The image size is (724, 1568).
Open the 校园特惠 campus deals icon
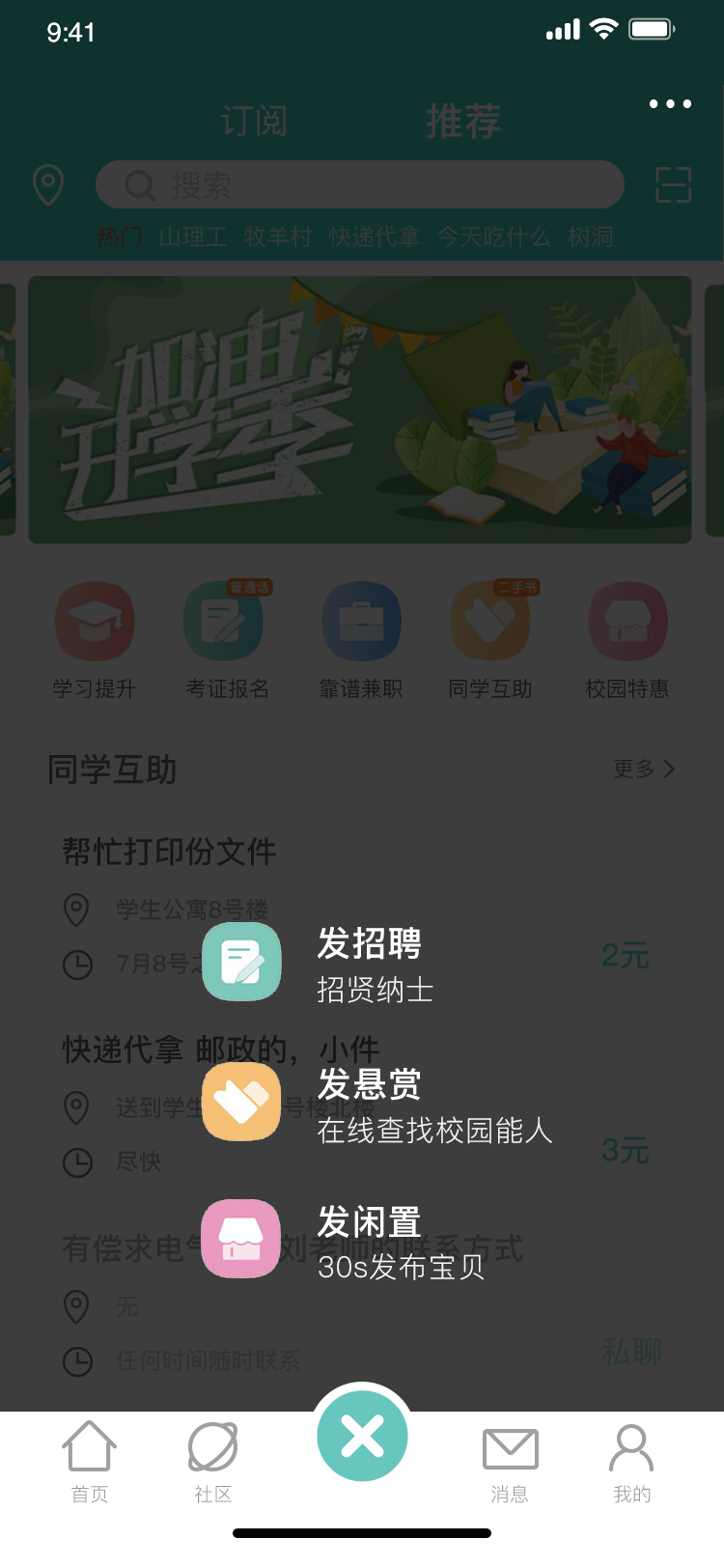(x=627, y=621)
